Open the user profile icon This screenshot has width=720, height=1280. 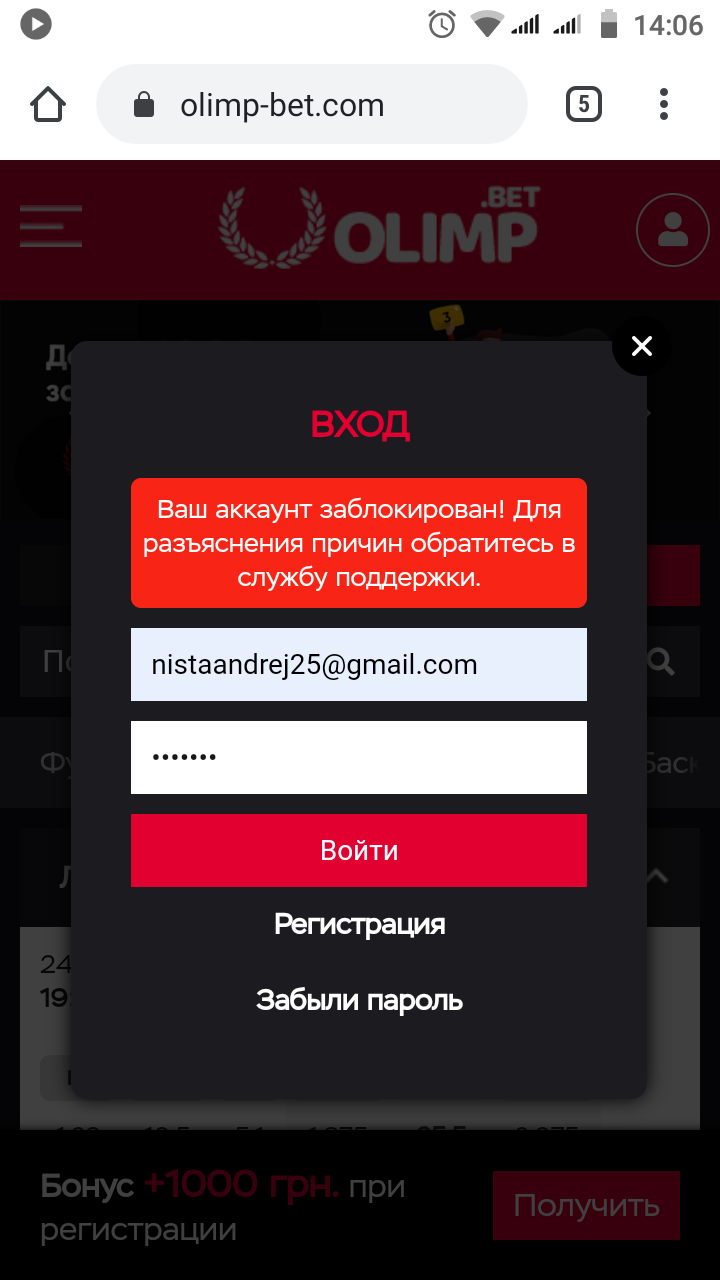(673, 230)
